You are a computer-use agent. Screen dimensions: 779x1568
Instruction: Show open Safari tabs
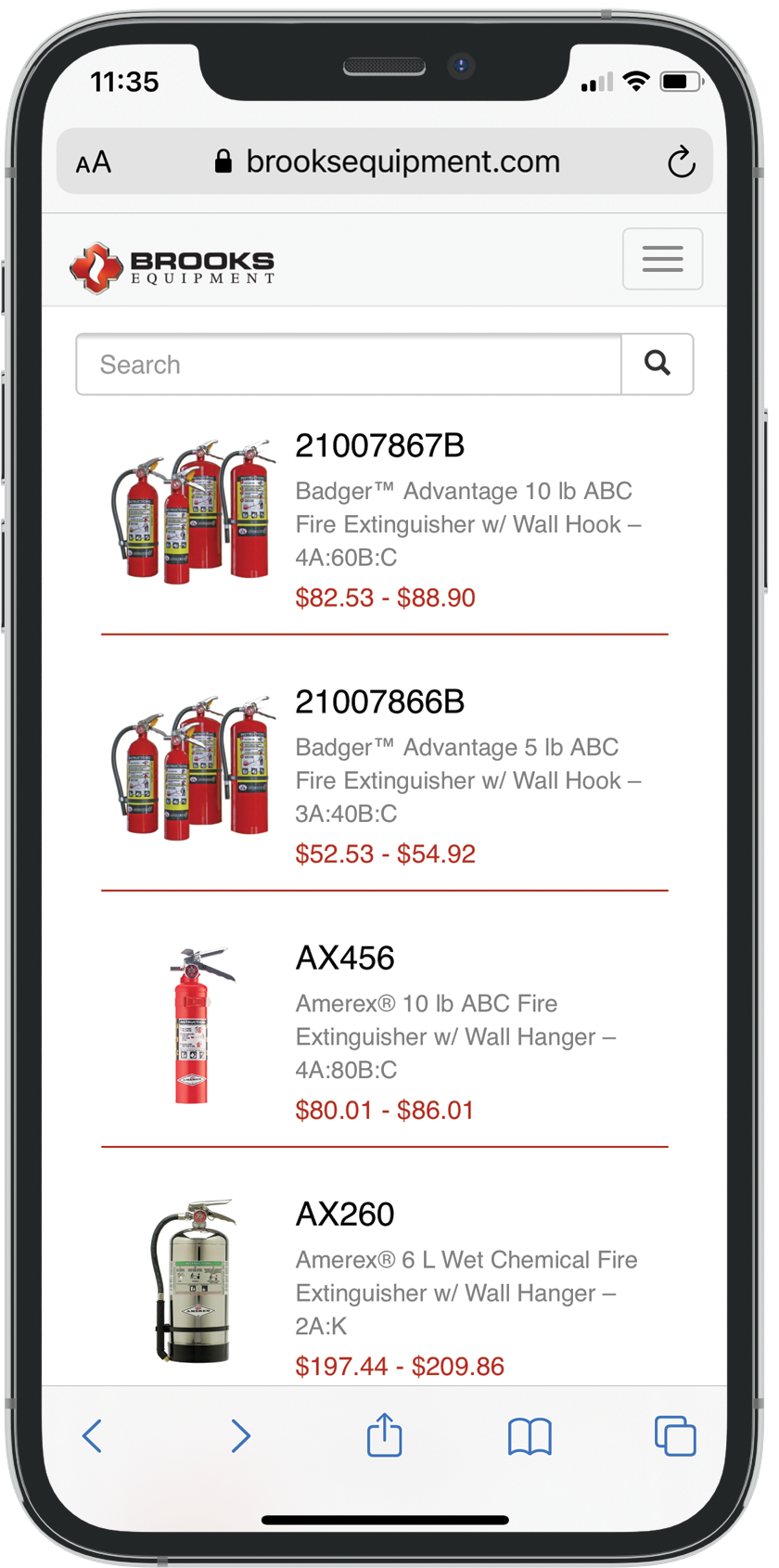[675, 1435]
